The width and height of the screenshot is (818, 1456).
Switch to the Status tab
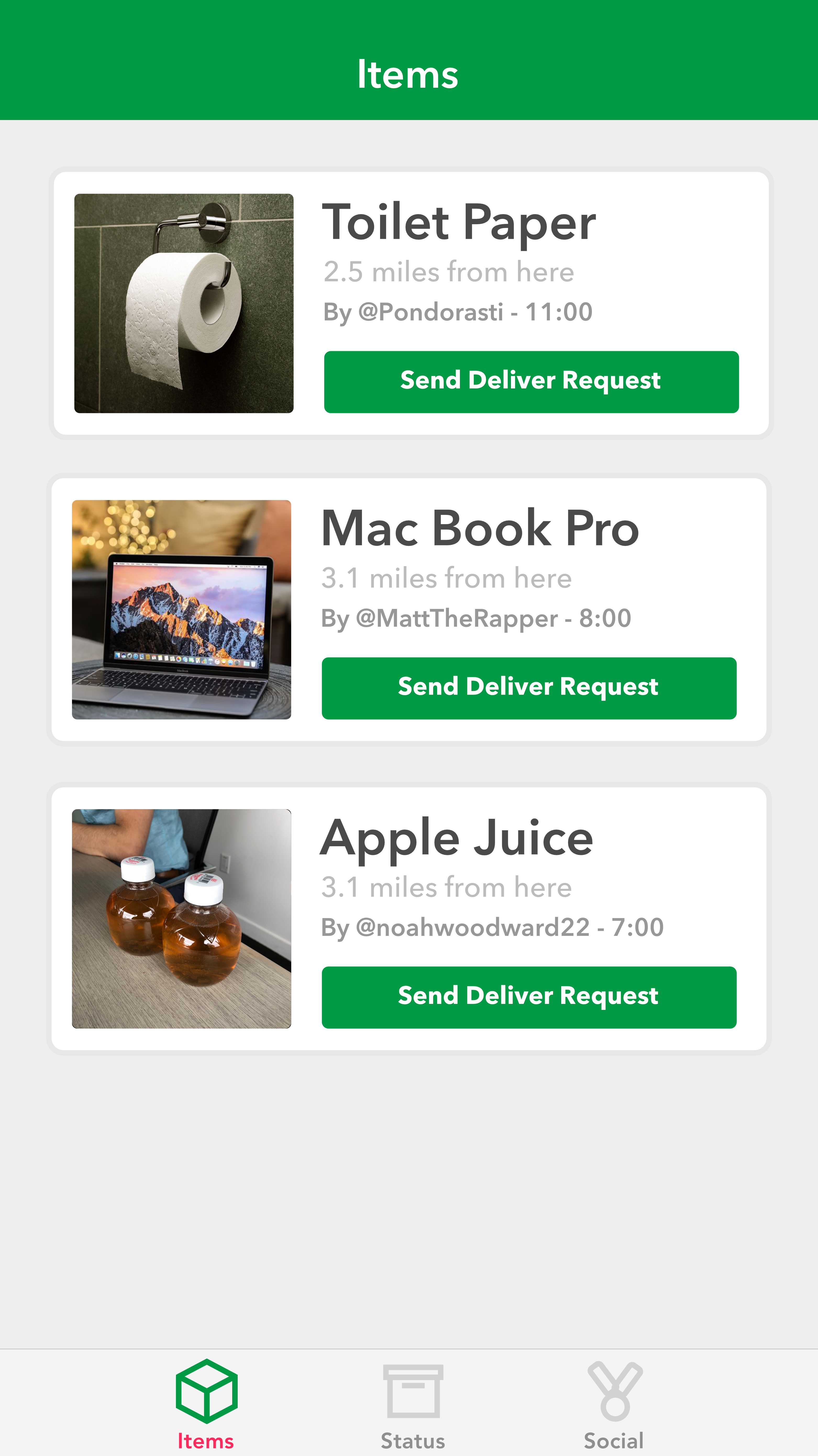click(413, 1405)
